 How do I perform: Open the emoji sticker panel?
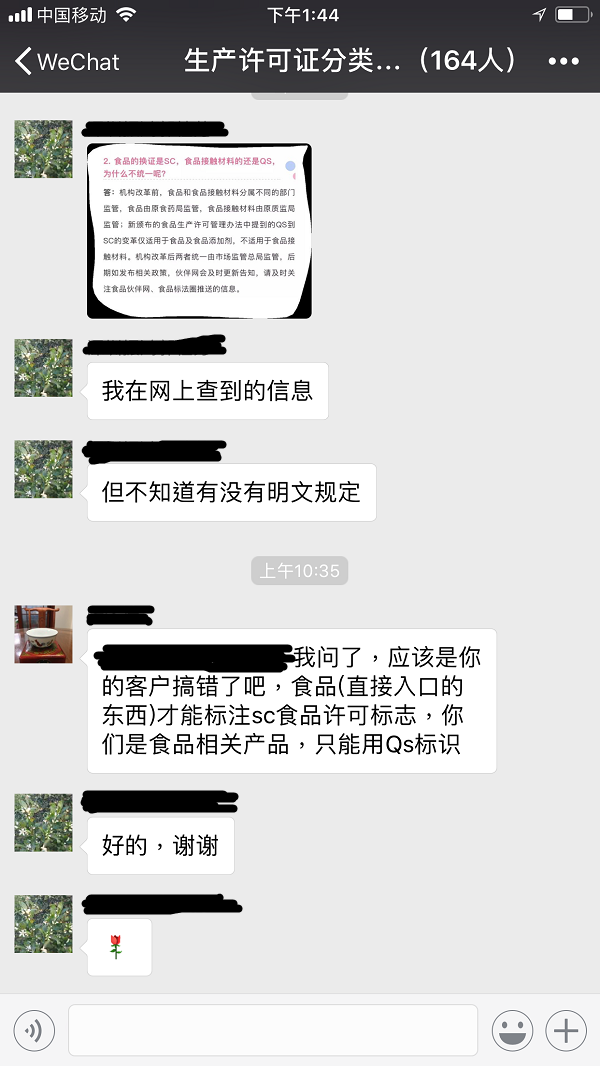point(513,1030)
